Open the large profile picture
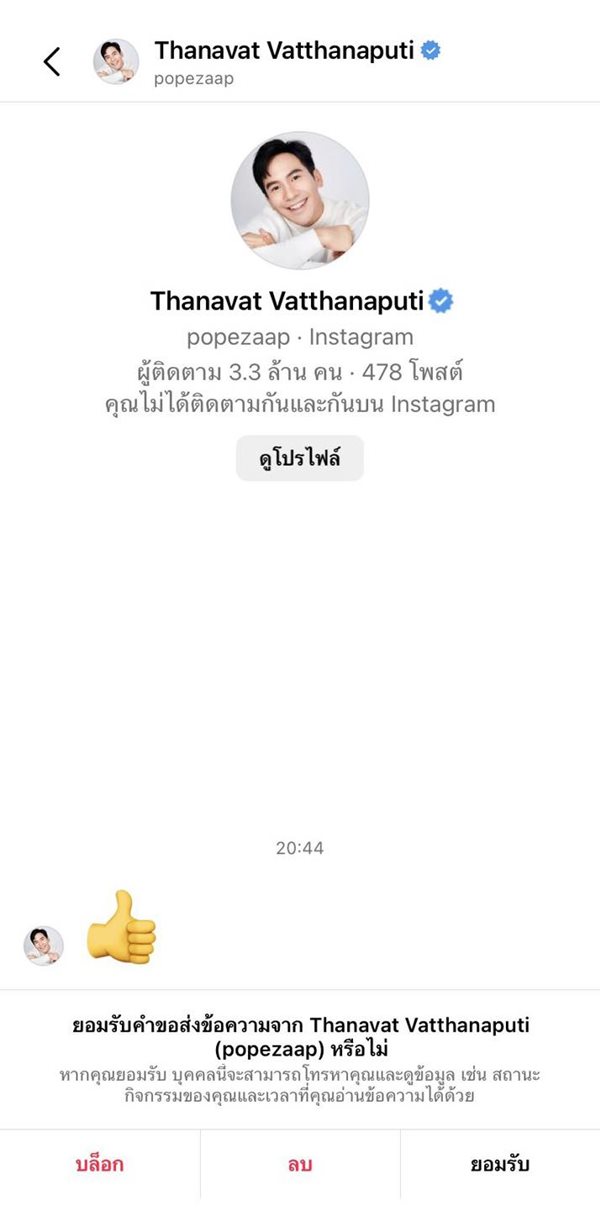 (x=300, y=200)
